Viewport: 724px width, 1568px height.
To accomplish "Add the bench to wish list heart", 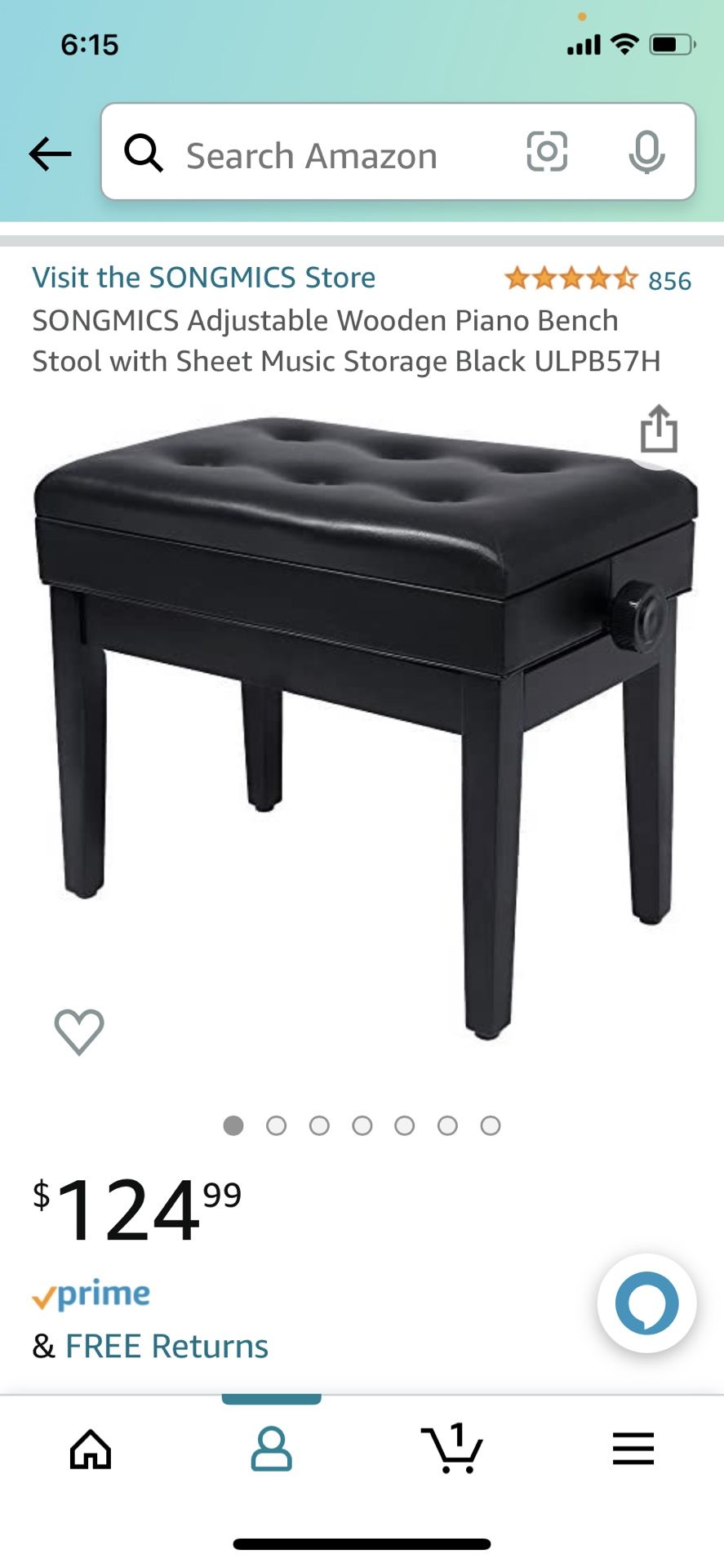I will [x=79, y=1031].
